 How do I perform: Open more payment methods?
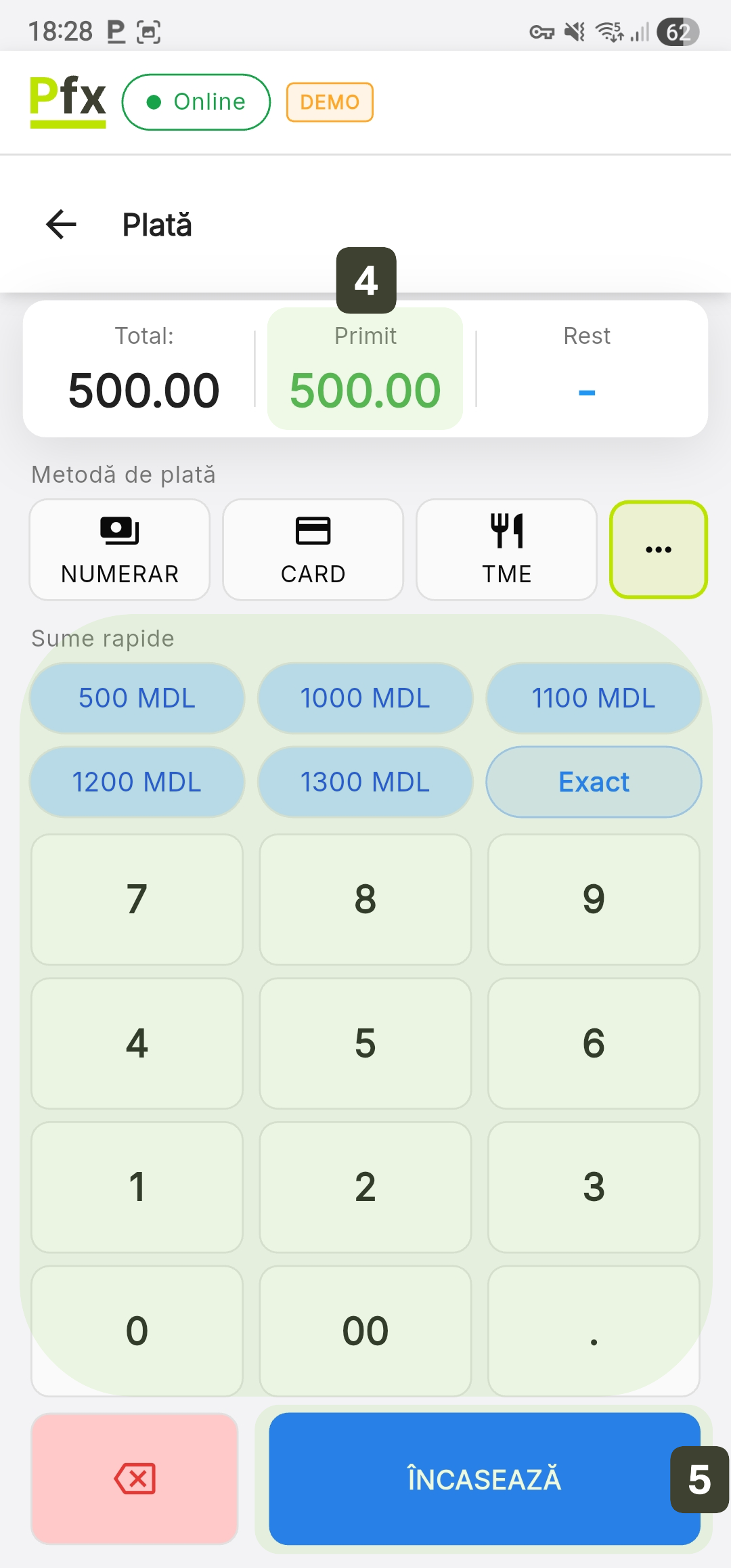pos(658,550)
